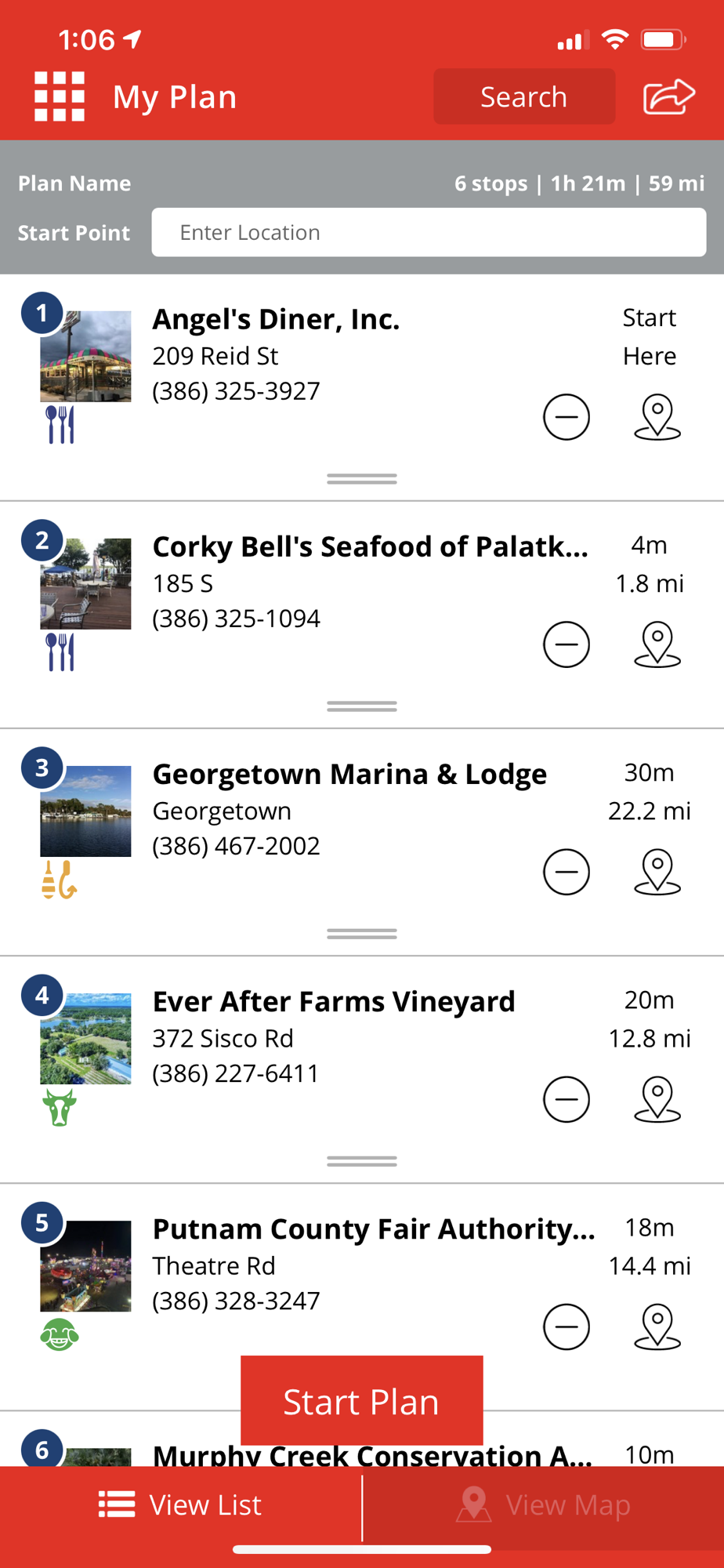Open Angel's Diner, Inc. details
The image size is (724, 1568).
[276, 320]
